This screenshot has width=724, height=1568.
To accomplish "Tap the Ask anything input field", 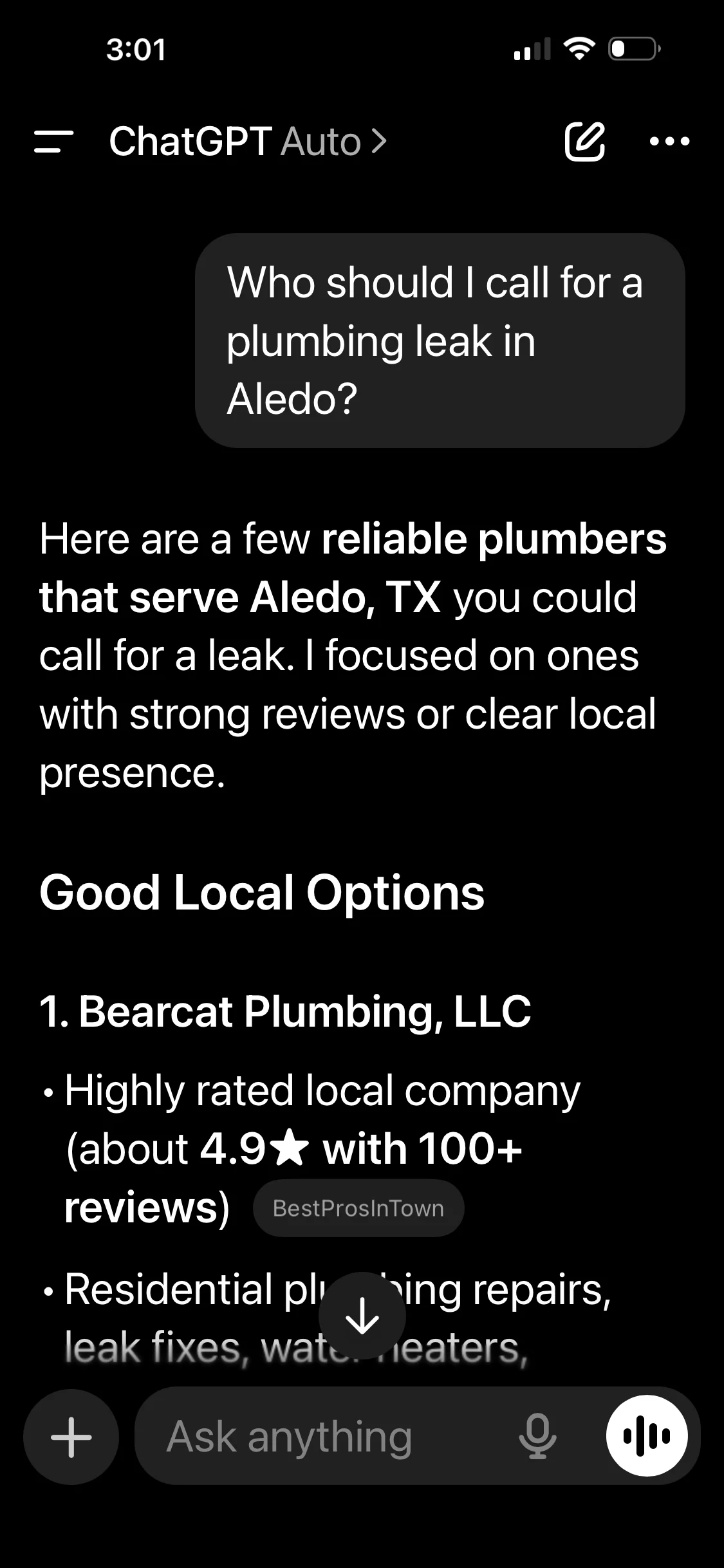I will click(x=290, y=1435).
